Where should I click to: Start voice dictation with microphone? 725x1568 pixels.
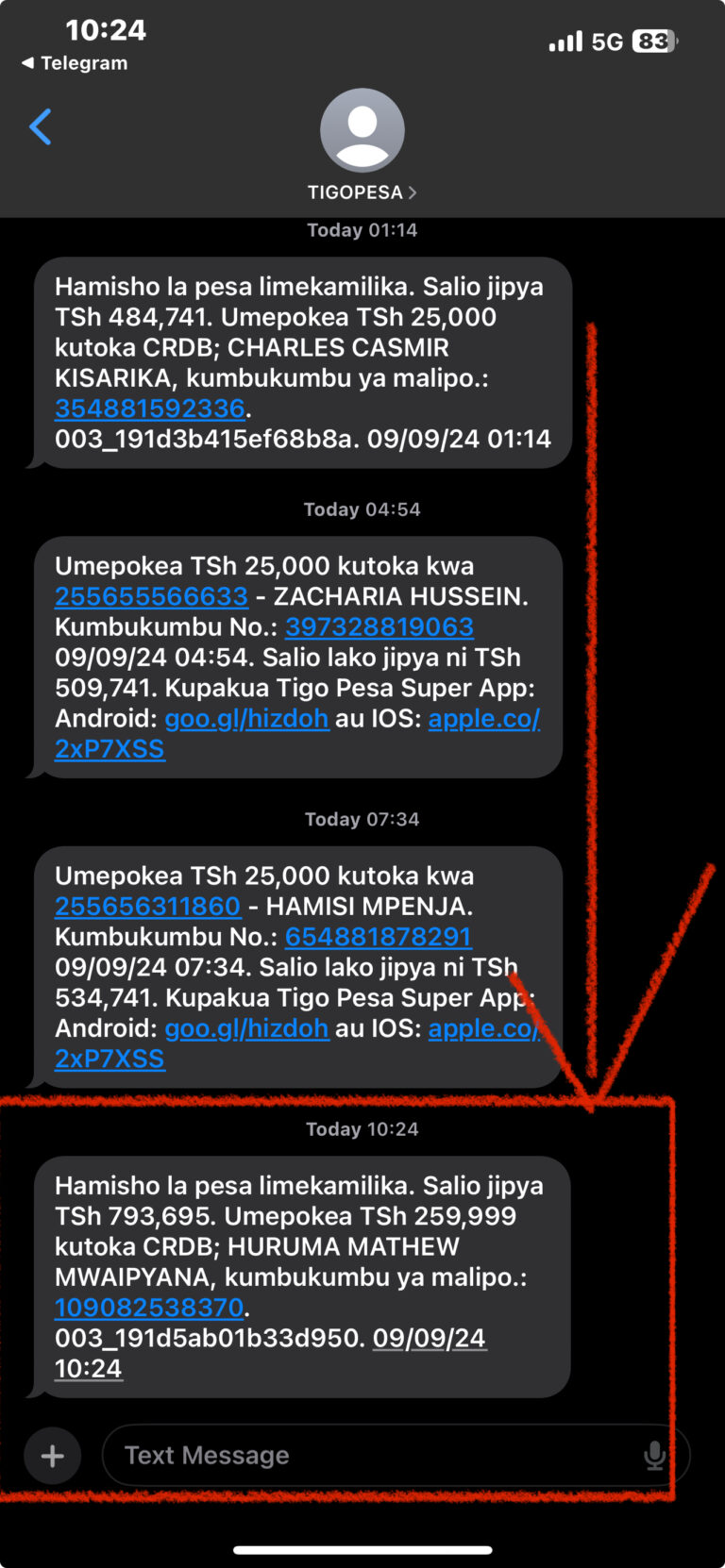point(654,1456)
